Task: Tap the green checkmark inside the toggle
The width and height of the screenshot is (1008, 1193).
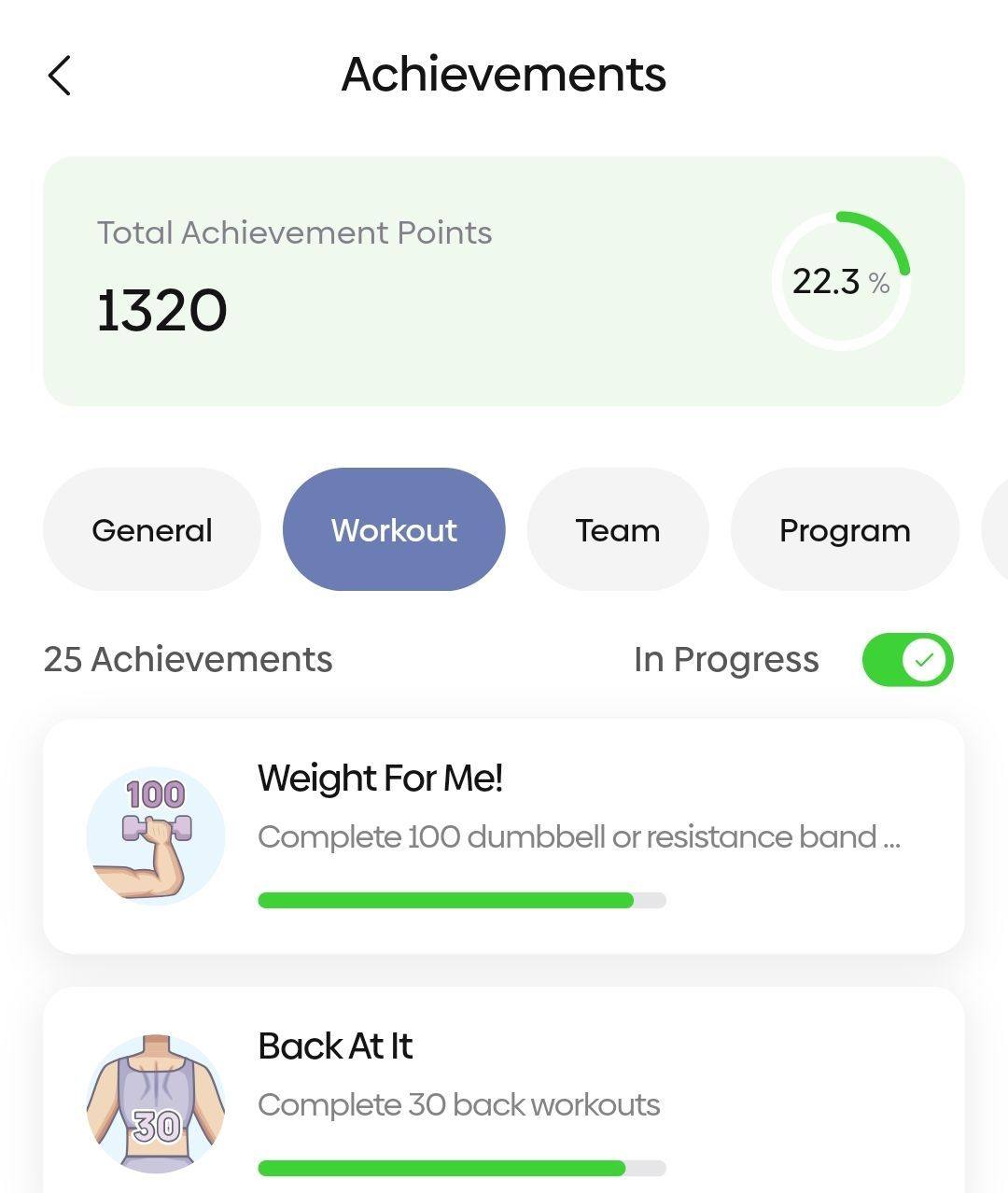Action: tap(925, 660)
